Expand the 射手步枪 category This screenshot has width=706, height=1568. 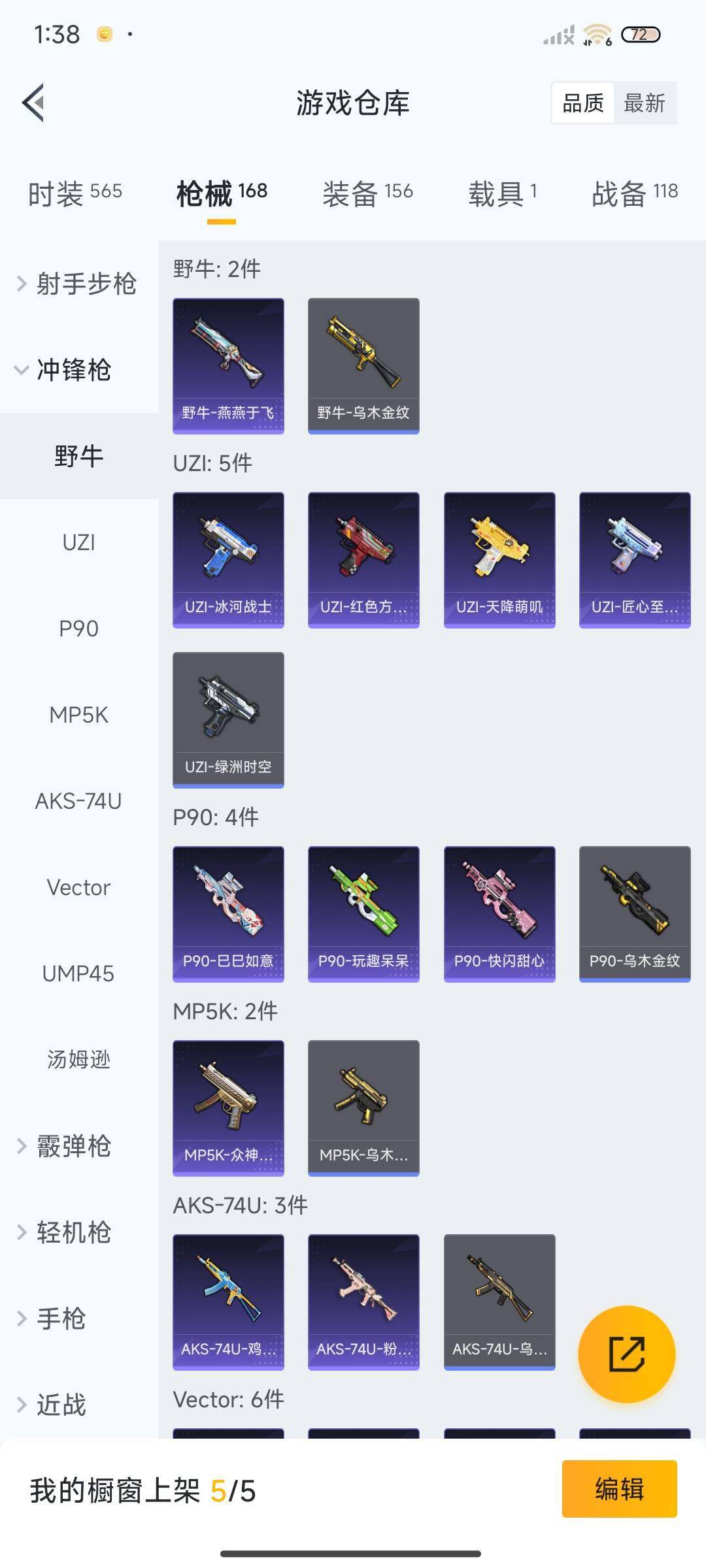pos(78,284)
